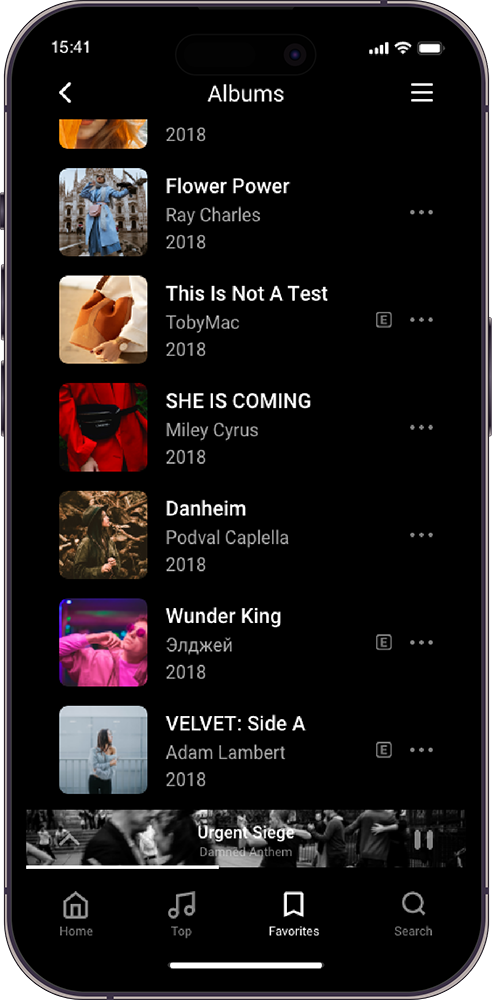Switch to the Top tab
The image size is (492, 1000).
181,915
